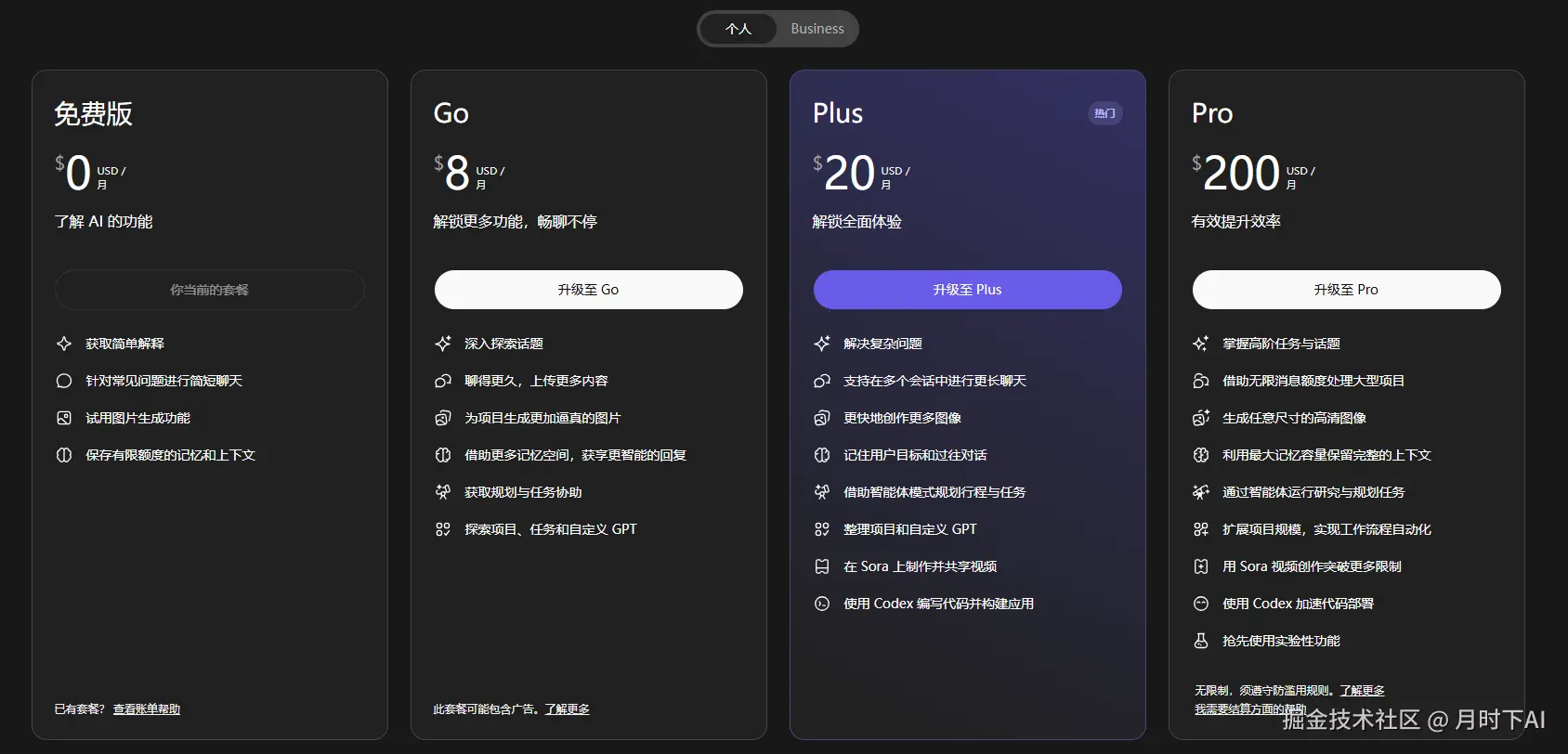1568x754 pixels.
Task: Tap 了解更多 under the Pro plan
Action: (1362, 691)
